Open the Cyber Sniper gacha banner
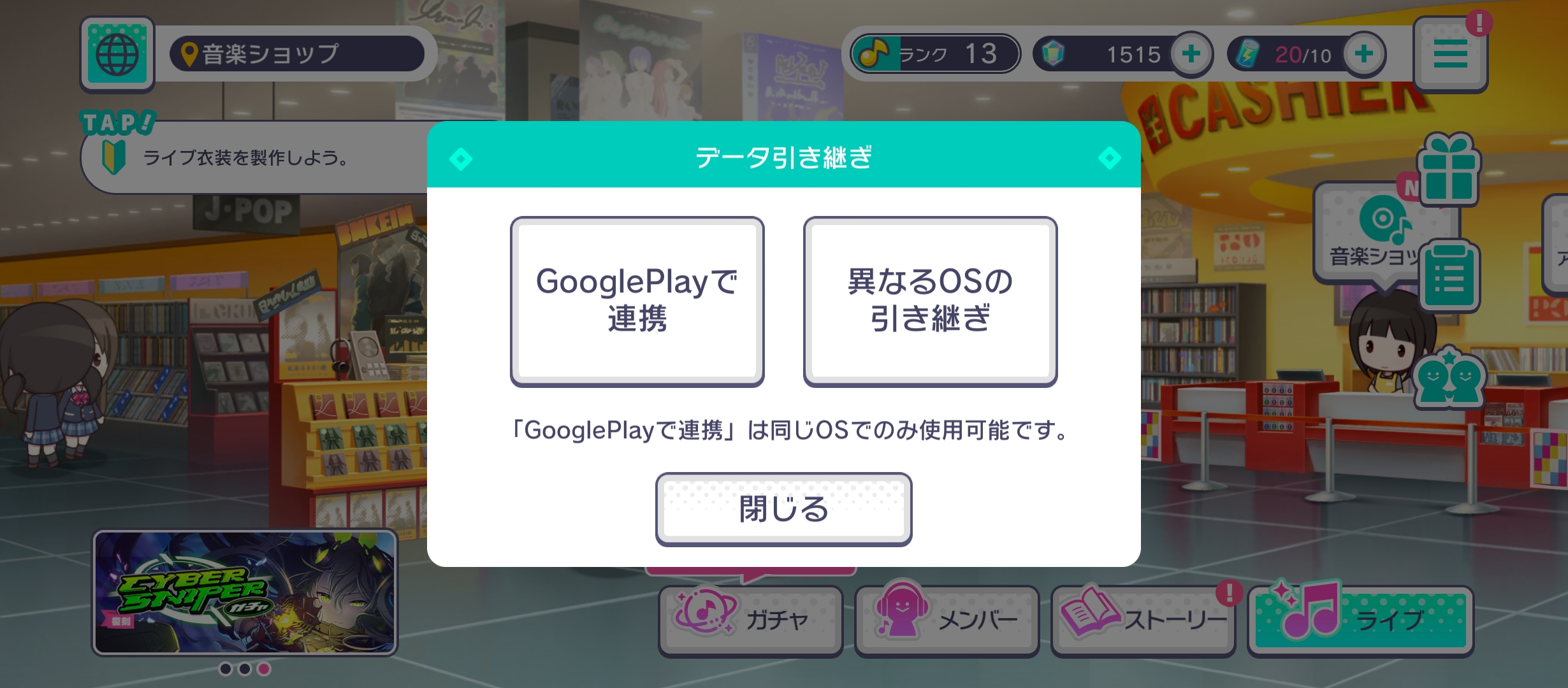This screenshot has width=1568, height=688. [245, 592]
